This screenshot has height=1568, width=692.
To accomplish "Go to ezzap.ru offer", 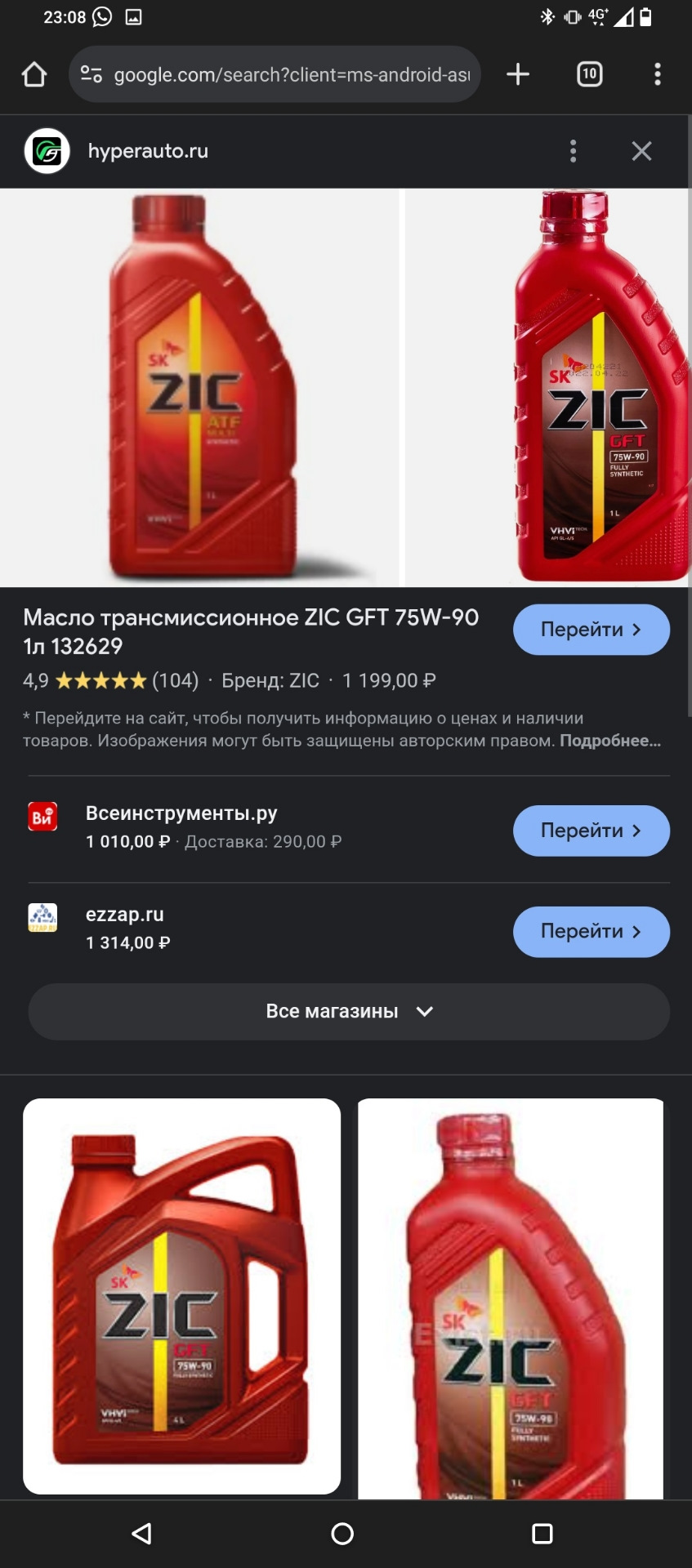I will pos(591,932).
